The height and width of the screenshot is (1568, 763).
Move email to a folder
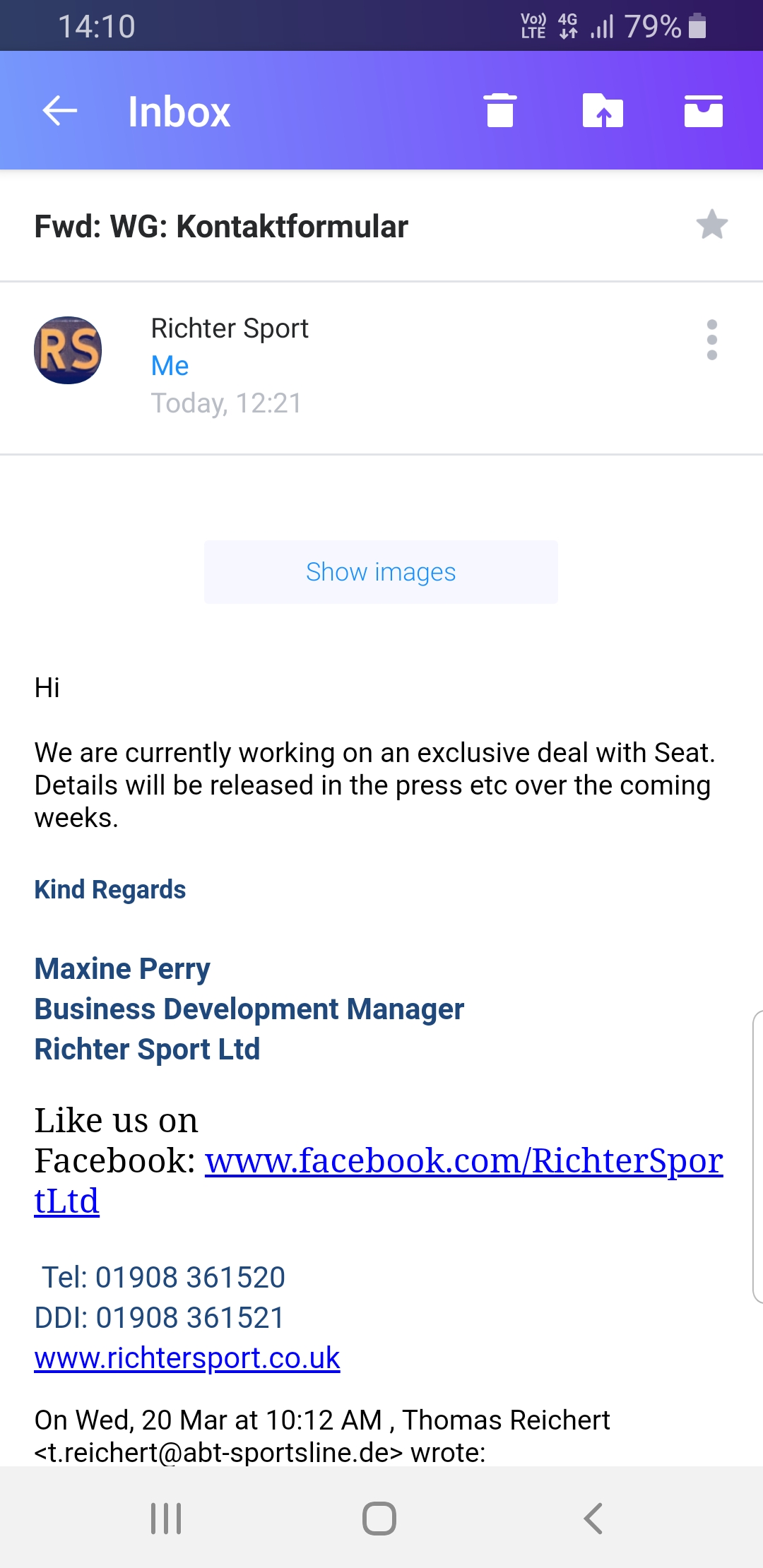pos(603,111)
